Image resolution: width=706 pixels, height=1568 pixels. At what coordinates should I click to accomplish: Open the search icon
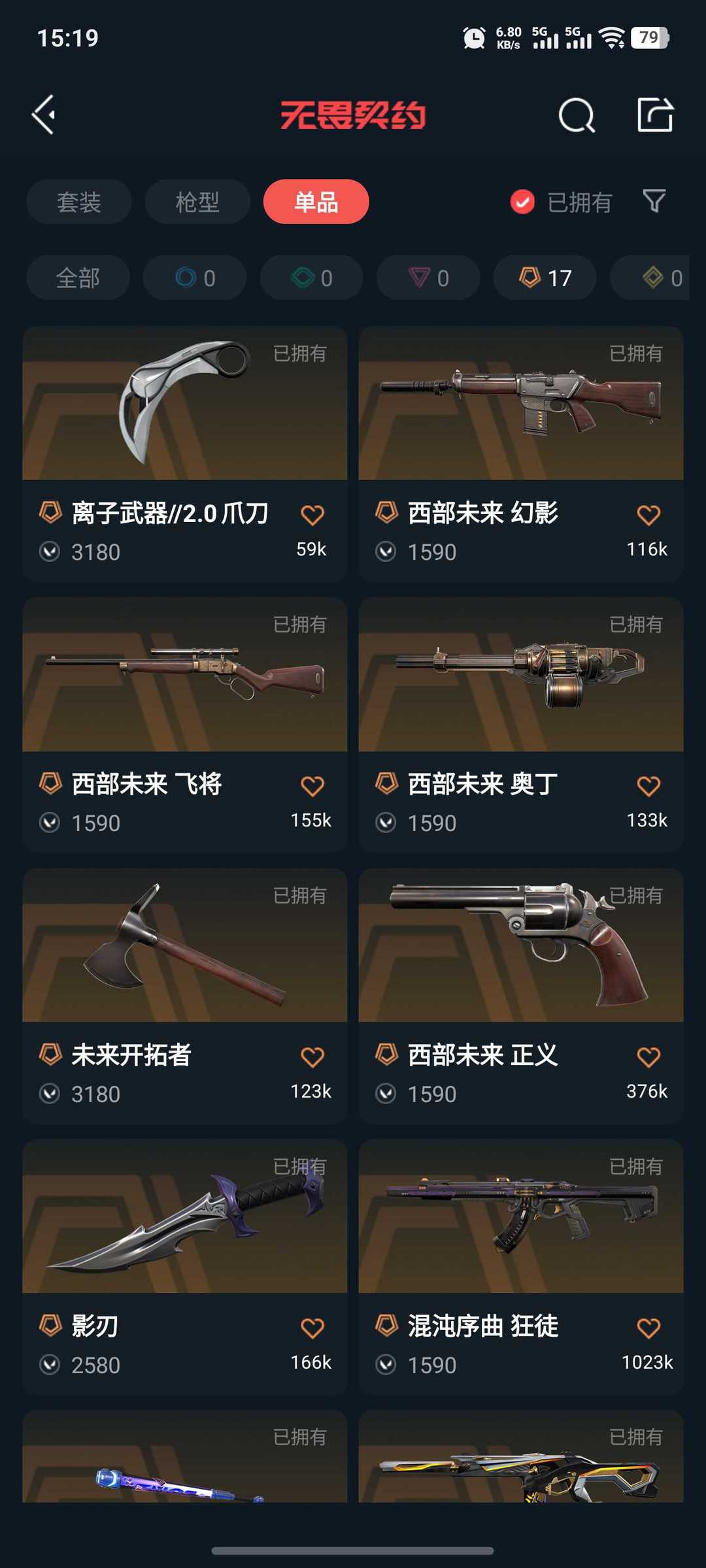click(x=577, y=116)
